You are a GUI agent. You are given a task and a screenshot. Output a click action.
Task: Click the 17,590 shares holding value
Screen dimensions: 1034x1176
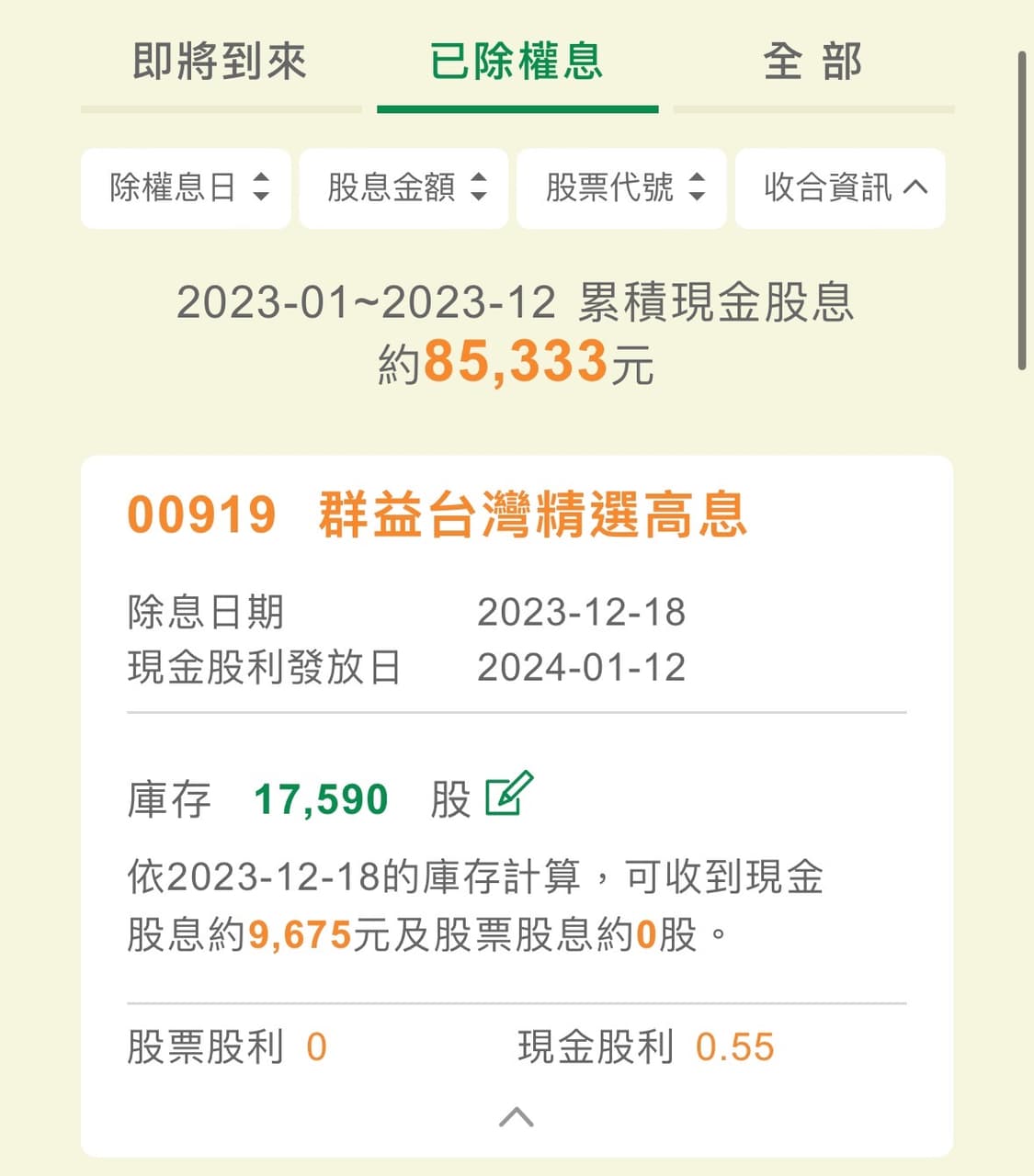320,797
